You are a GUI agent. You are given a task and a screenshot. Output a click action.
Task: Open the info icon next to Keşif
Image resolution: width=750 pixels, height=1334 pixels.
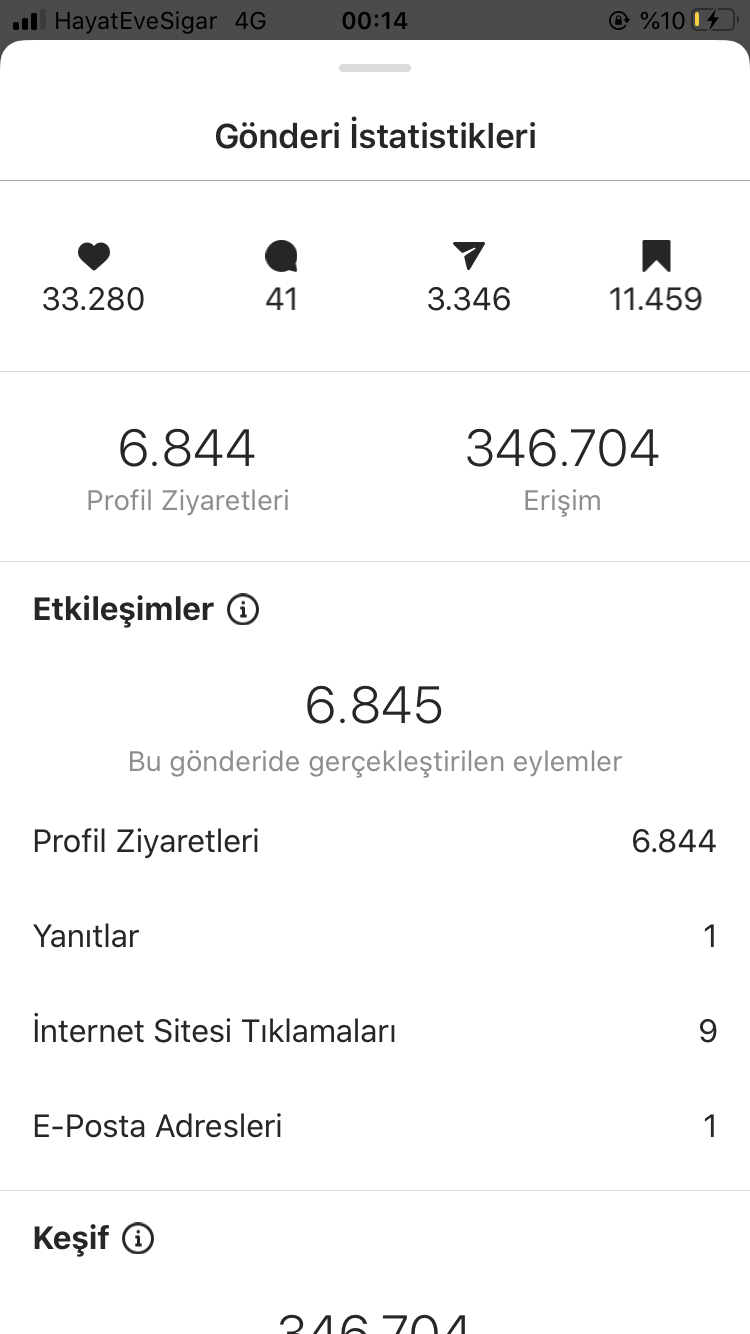click(x=138, y=1239)
